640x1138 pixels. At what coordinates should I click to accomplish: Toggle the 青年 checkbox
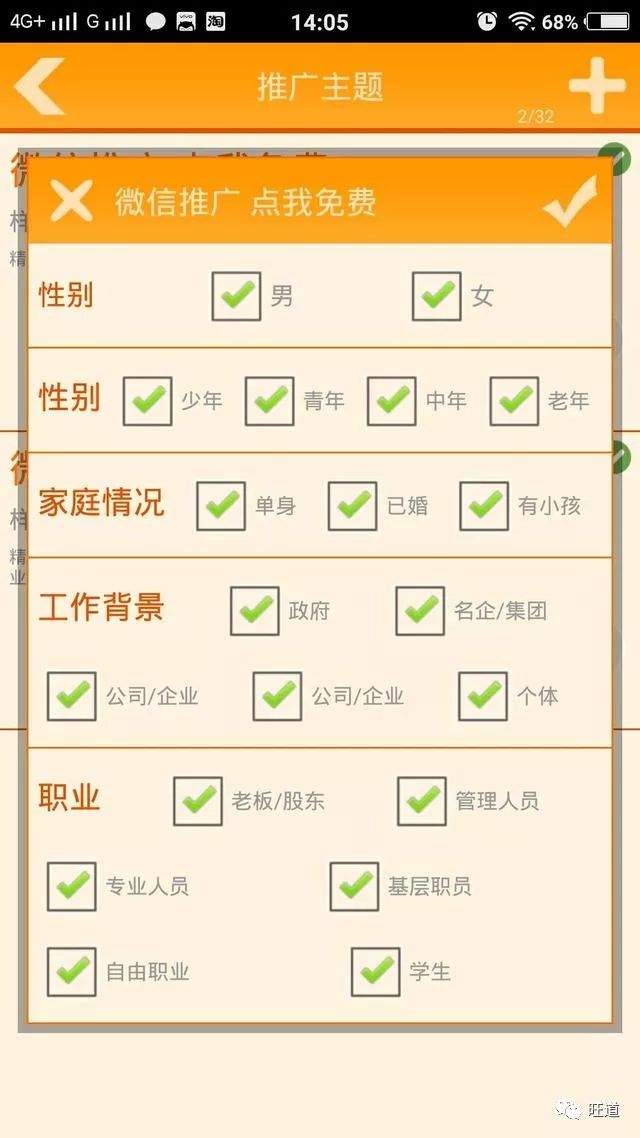pos(270,401)
